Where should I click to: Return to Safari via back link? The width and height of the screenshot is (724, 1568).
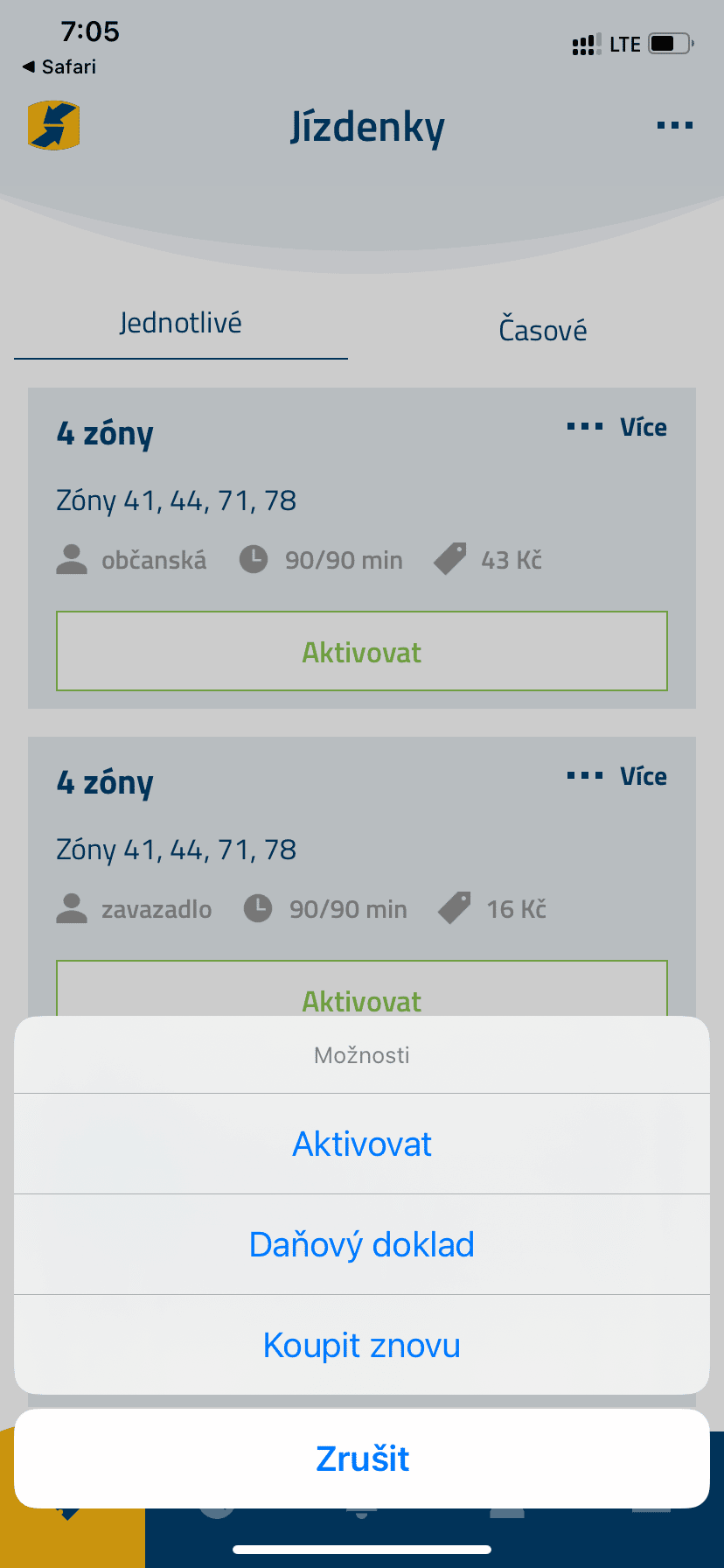pyautogui.click(x=59, y=66)
